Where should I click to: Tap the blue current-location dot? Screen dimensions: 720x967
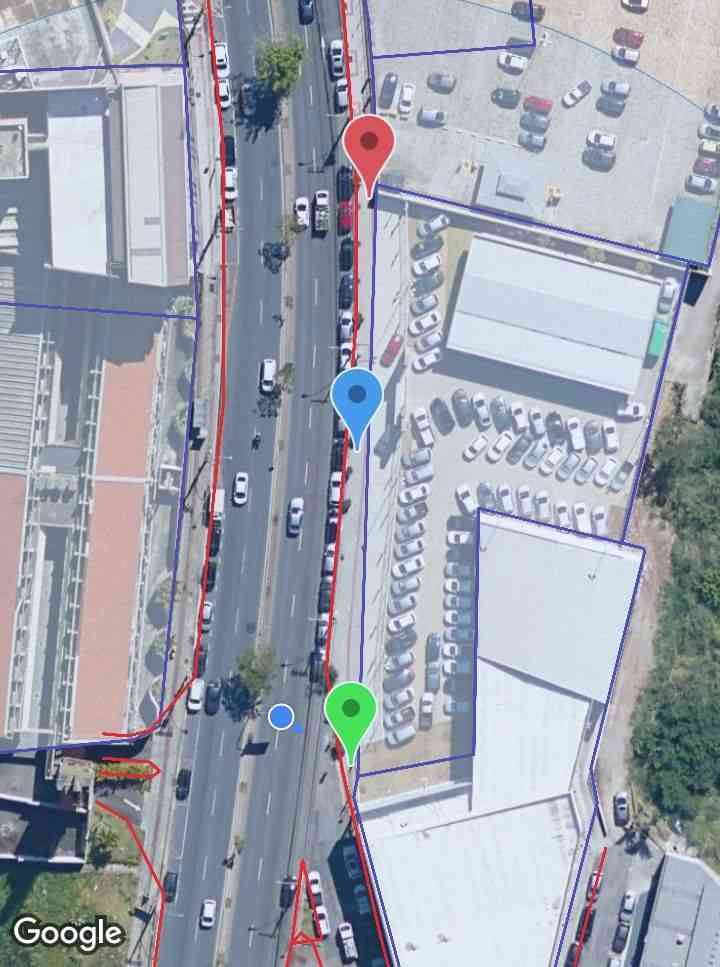pyautogui.click(x=281, y=716)
